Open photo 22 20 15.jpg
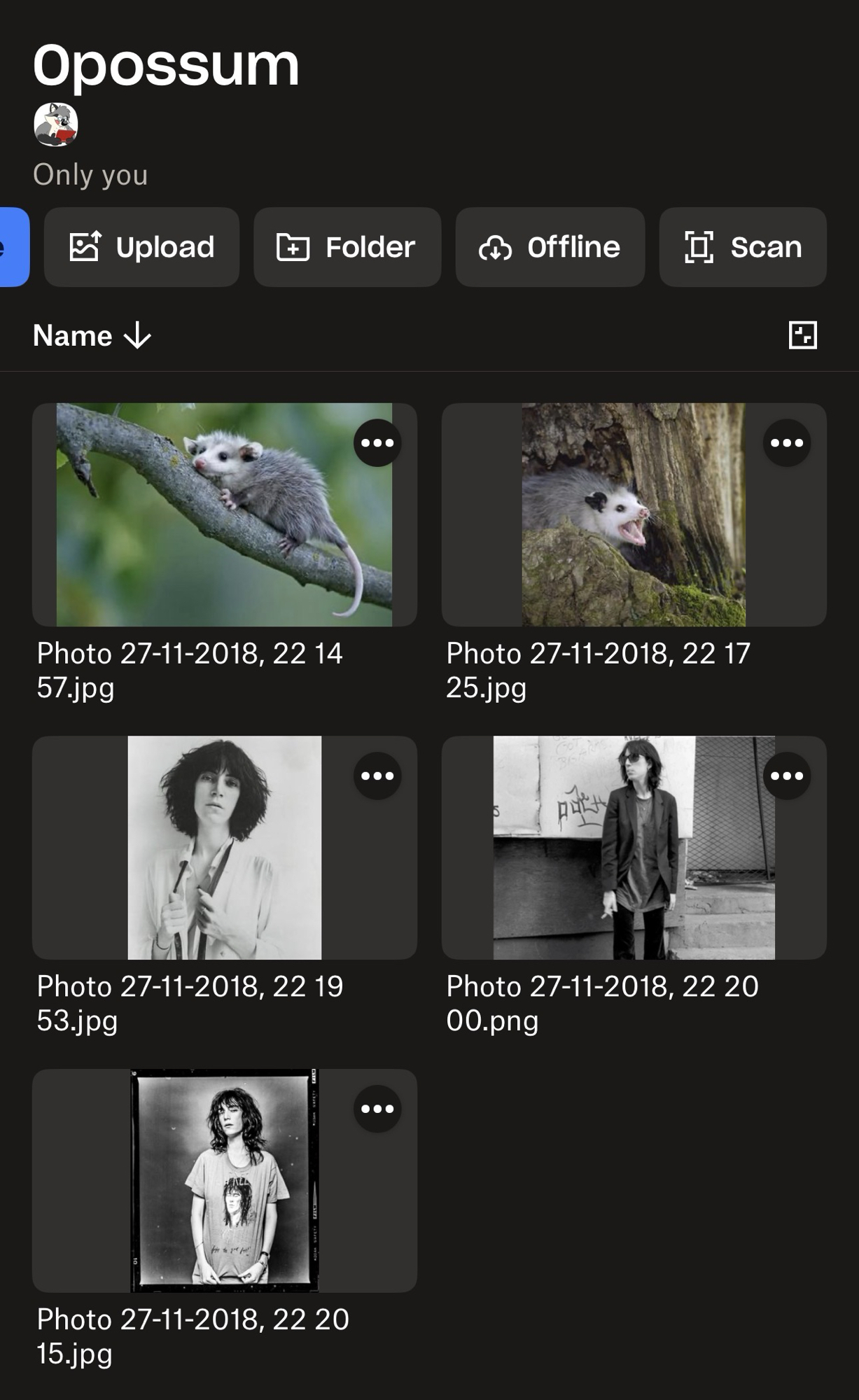Screen dimensions: 859x1400 pos(224,1180)
